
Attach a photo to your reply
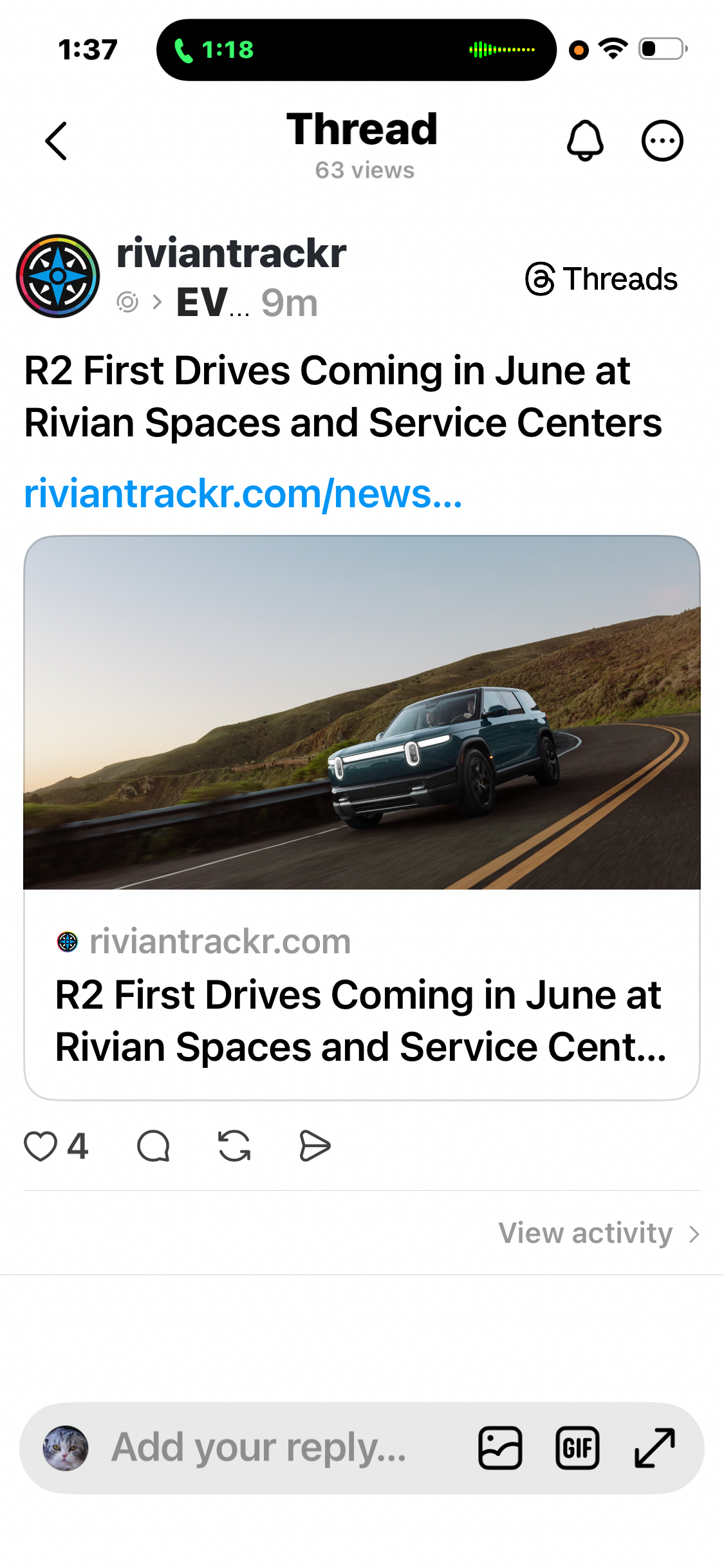coord(500,1448)
